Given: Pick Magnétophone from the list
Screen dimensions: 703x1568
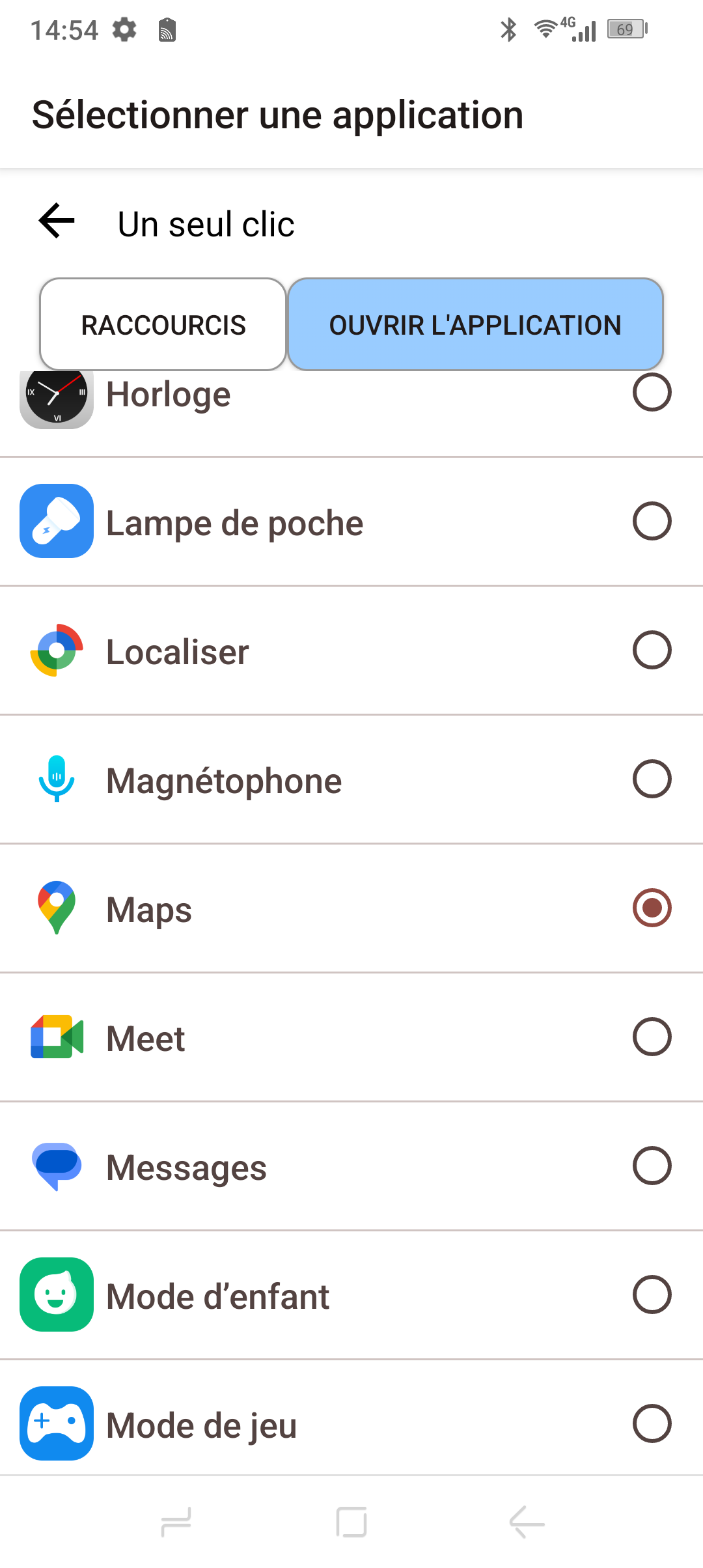Looking at the screenshot, I should coord(652,779).
